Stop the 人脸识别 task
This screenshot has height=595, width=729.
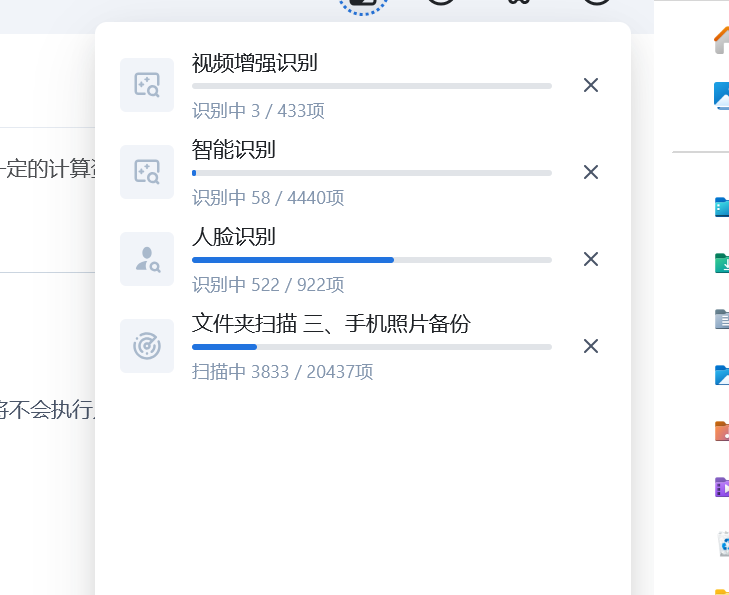click(x=591, y=259)
